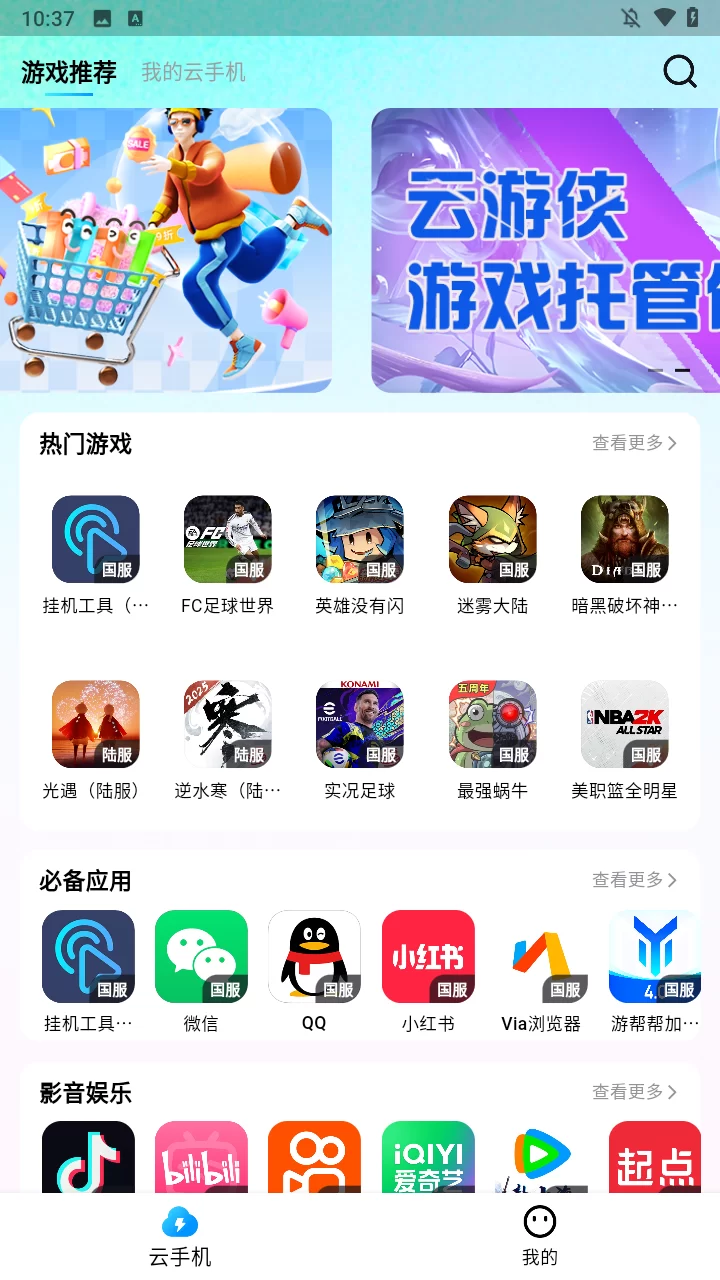The width and height of the screenshot is (720, 1280).
Task: Click 查看更多 for 必备应用
Action: 633,881
